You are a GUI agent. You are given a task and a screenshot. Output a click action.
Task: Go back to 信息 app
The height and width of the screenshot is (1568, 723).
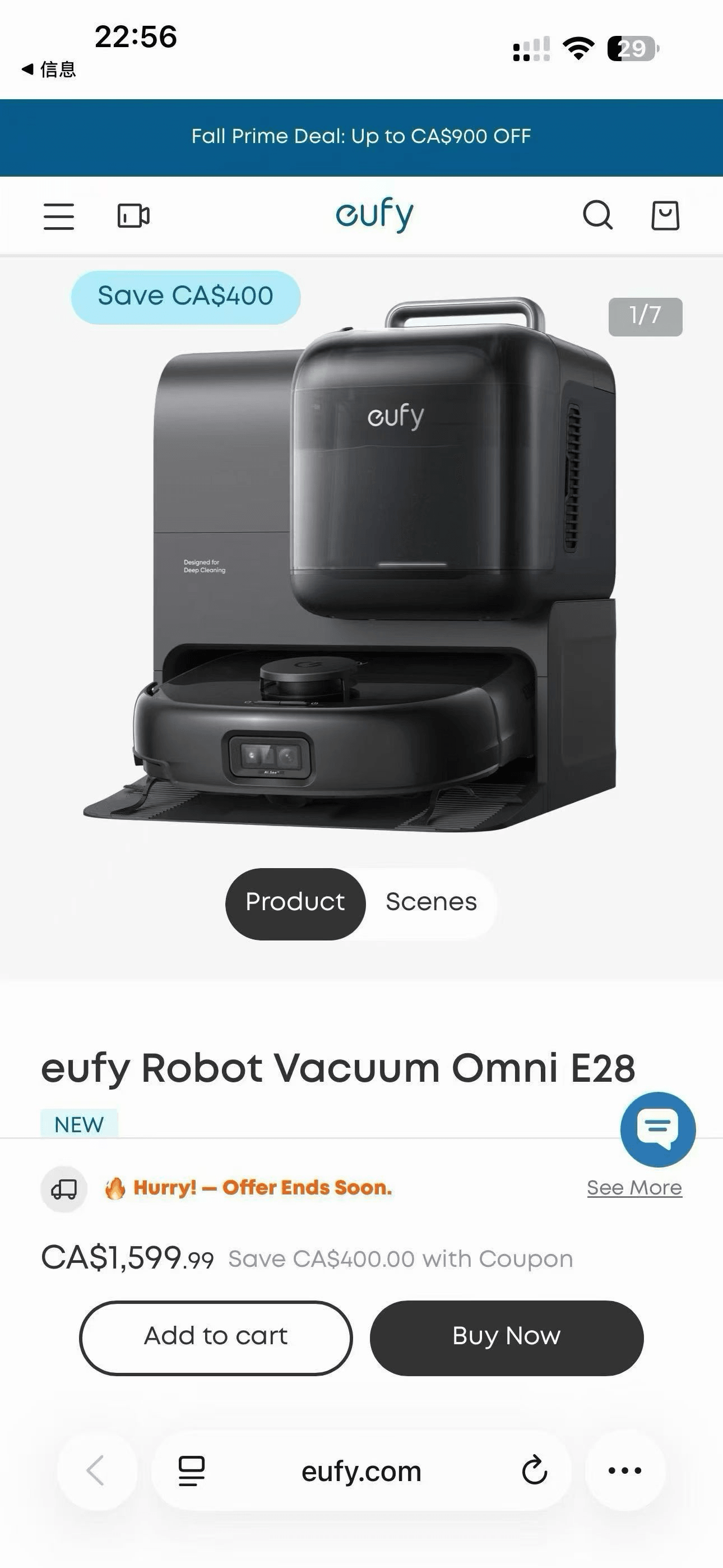tap(49, 70)
